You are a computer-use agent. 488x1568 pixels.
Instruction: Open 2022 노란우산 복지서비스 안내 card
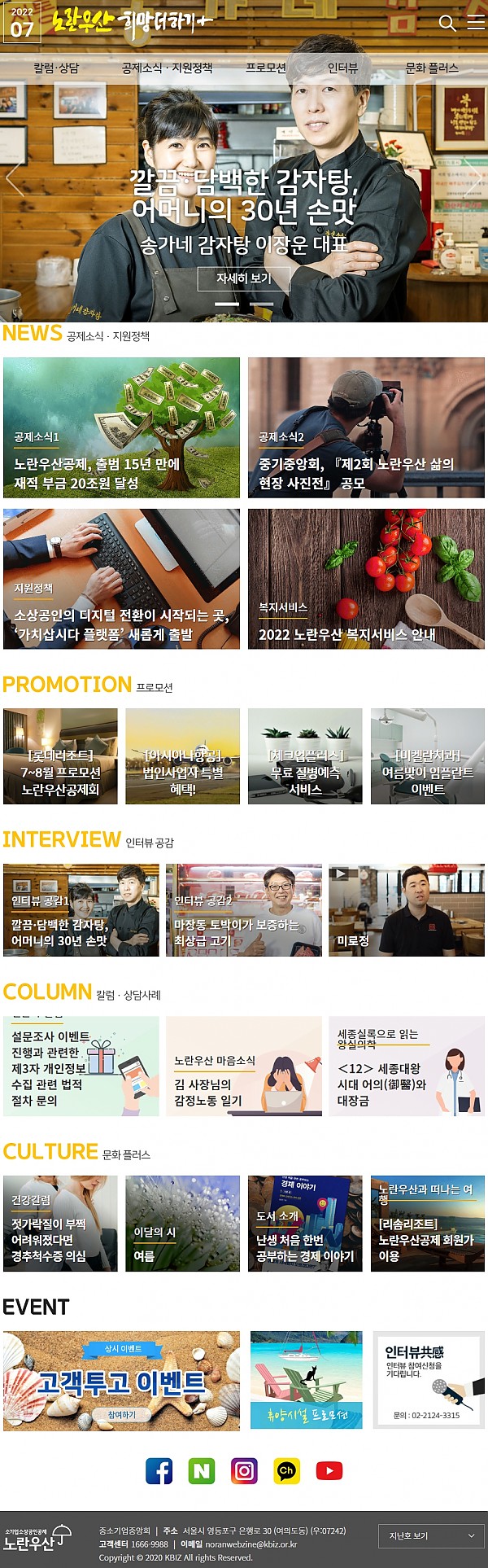pyautogui.click(x=366, y=579)
